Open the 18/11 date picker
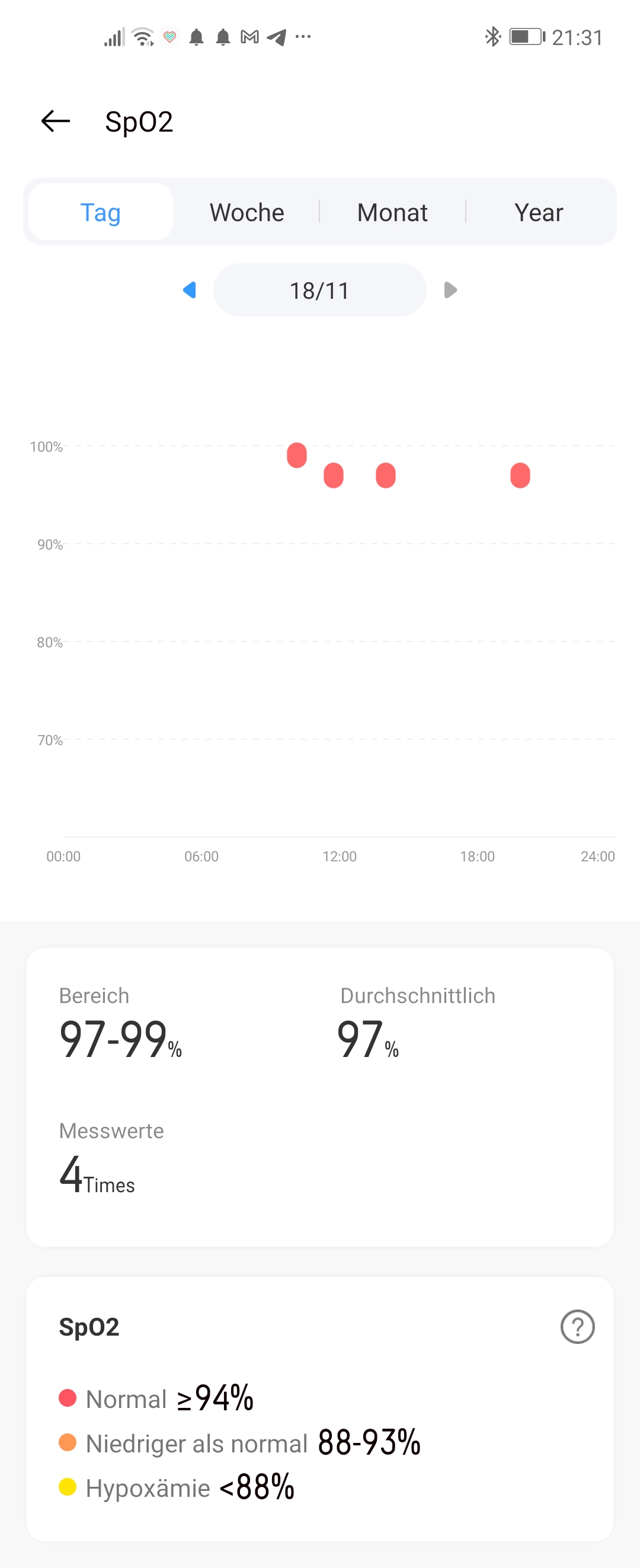This screenshot has width=640, height=1568. point(319,290)
